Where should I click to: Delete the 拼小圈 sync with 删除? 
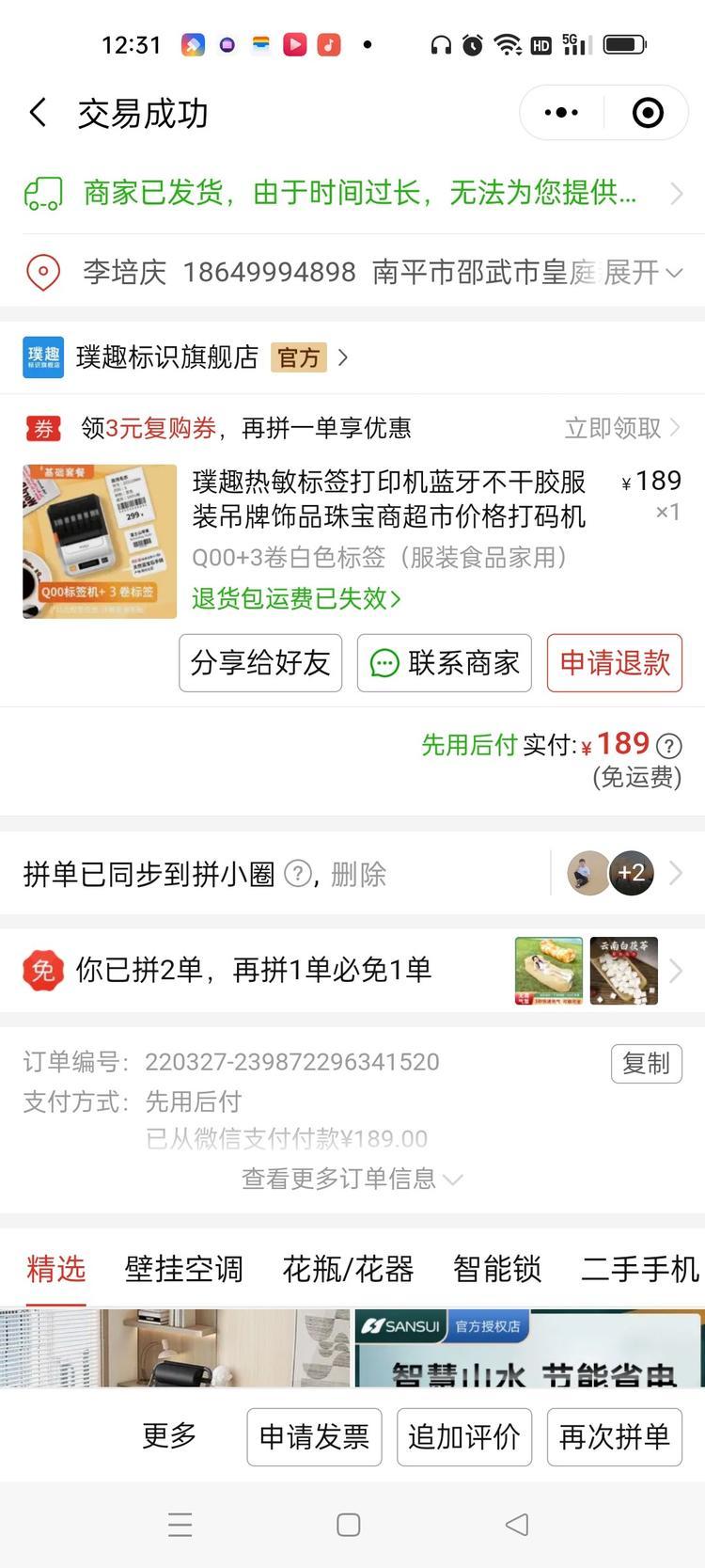(x=358, y=875)
